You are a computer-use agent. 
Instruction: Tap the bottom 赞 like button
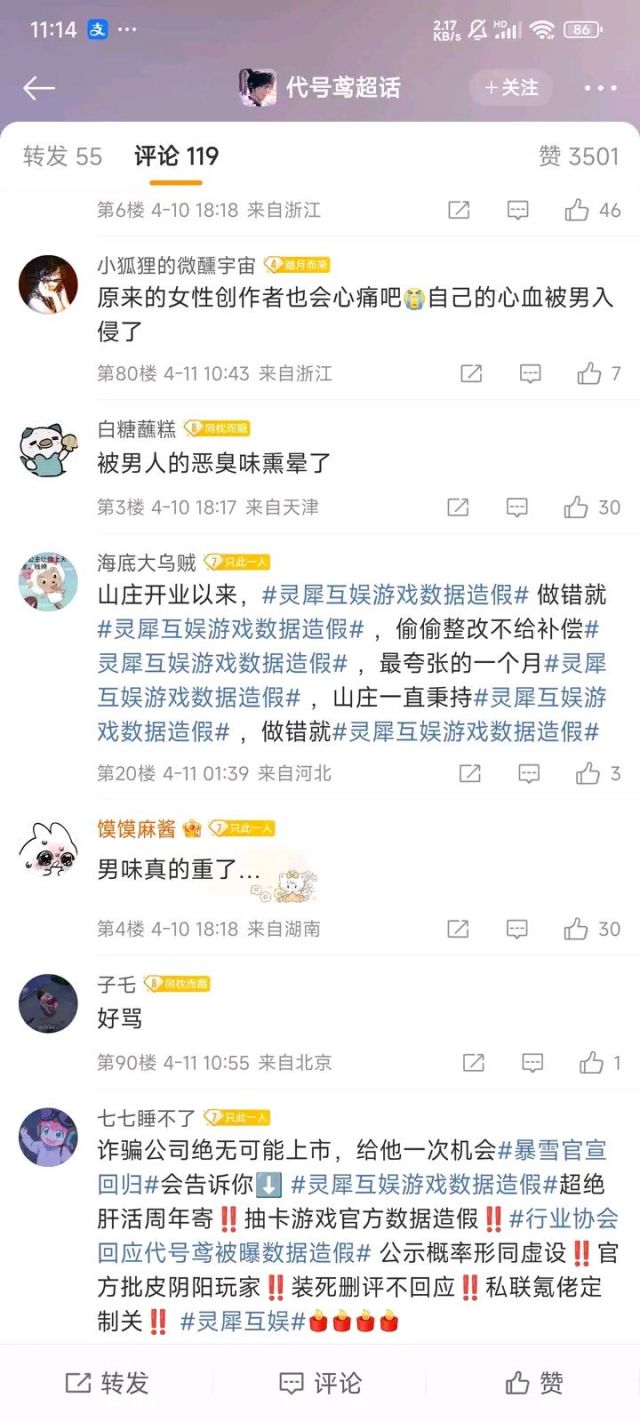coord(534,1383)
